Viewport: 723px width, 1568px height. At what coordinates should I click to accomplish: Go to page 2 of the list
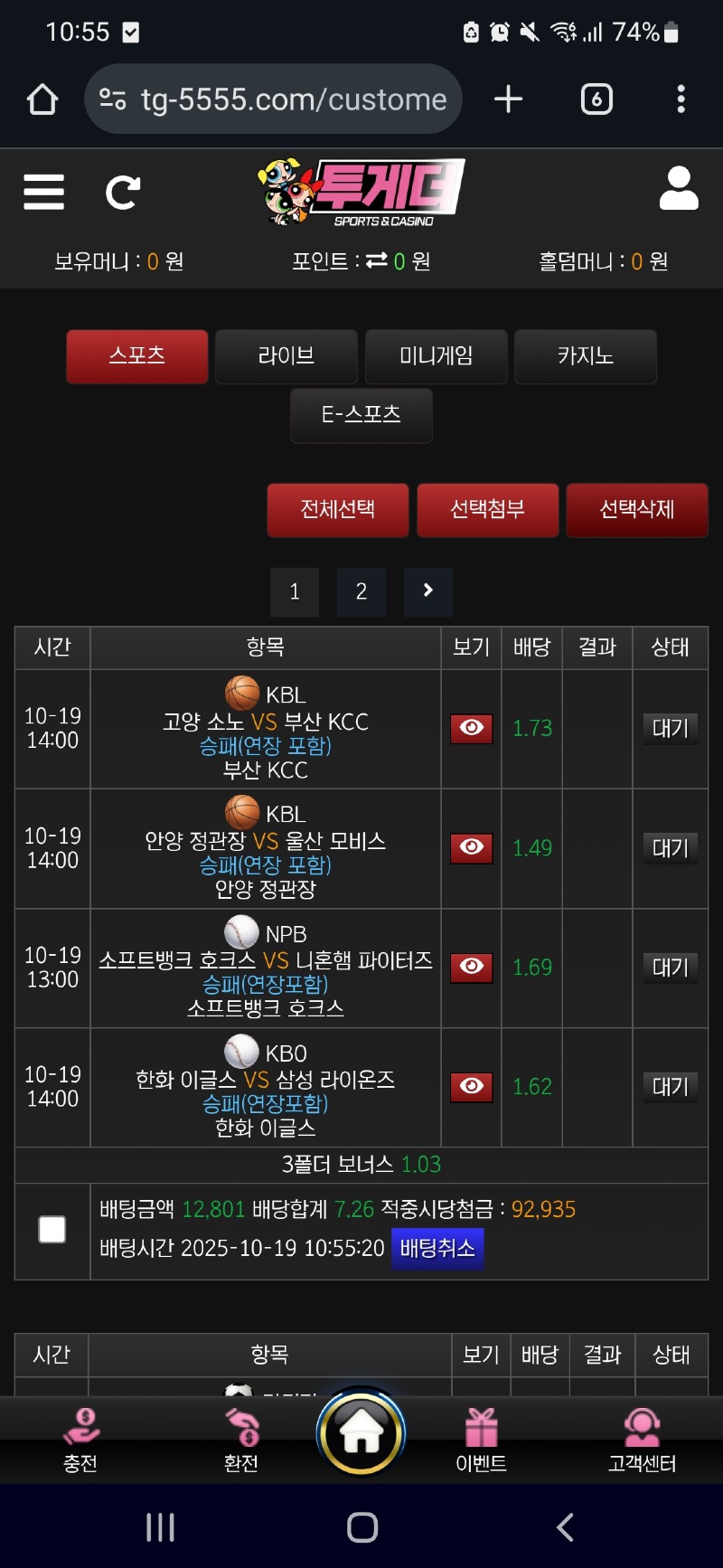[x=361, y=592]
